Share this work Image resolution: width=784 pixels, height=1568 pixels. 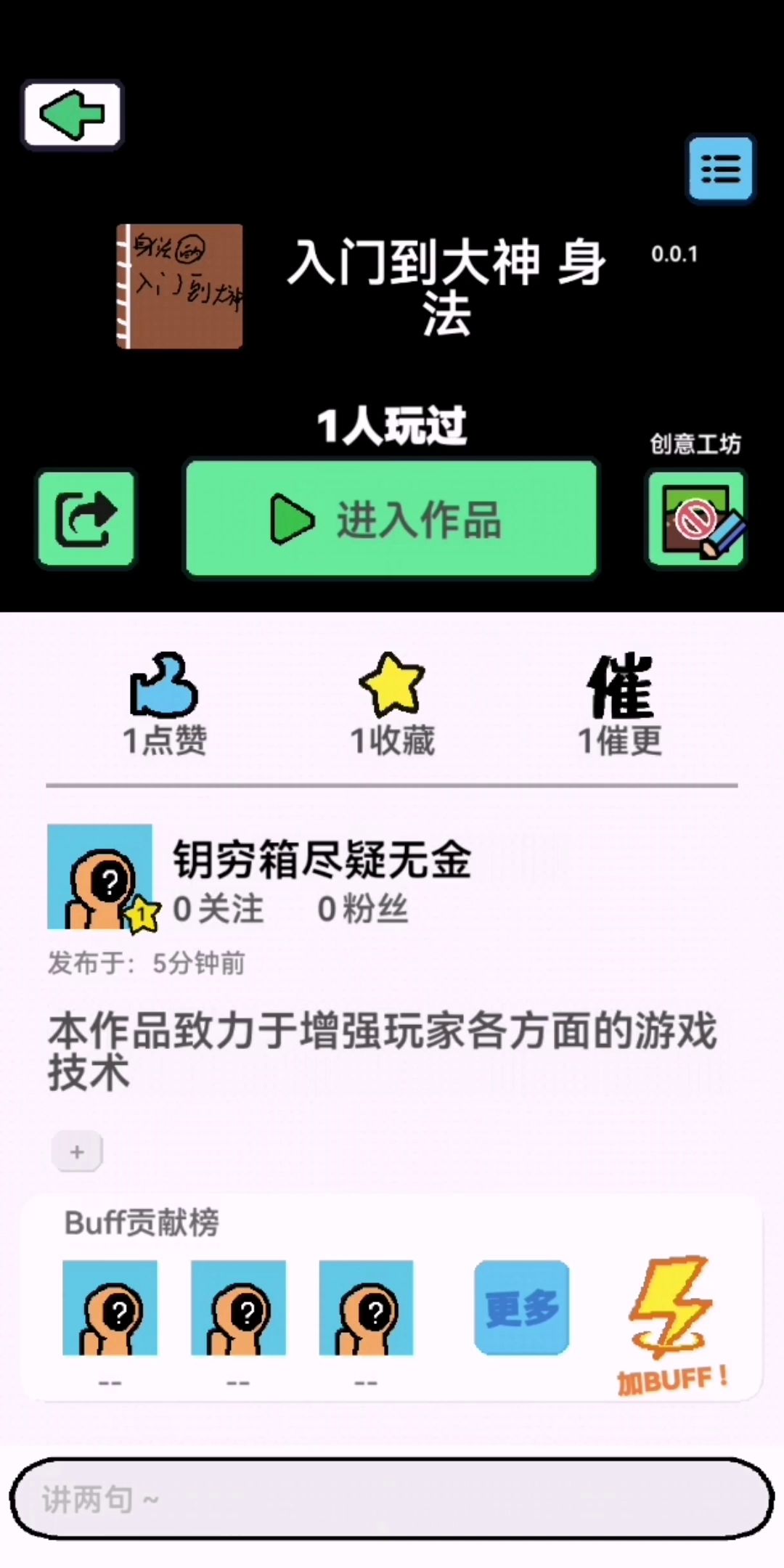pos(86,518)
